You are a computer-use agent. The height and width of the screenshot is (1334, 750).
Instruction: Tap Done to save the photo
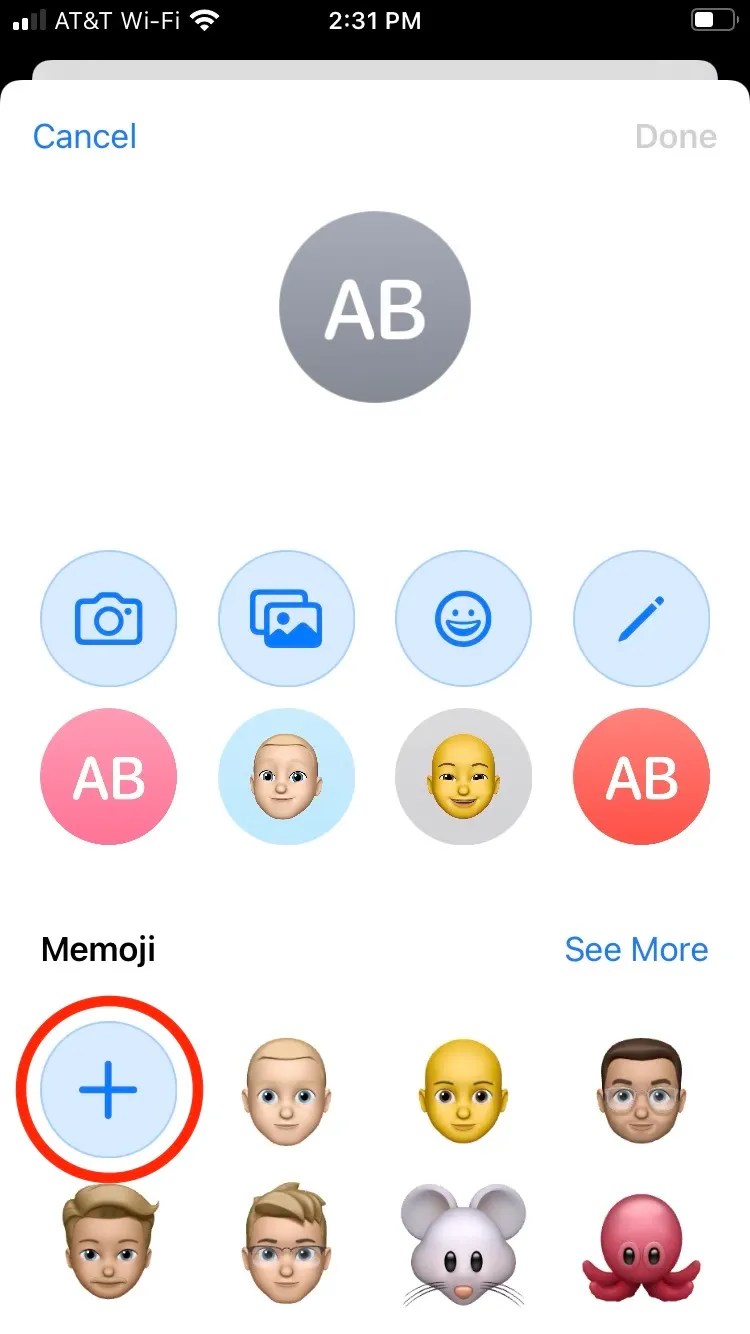[x=676, y=136]
